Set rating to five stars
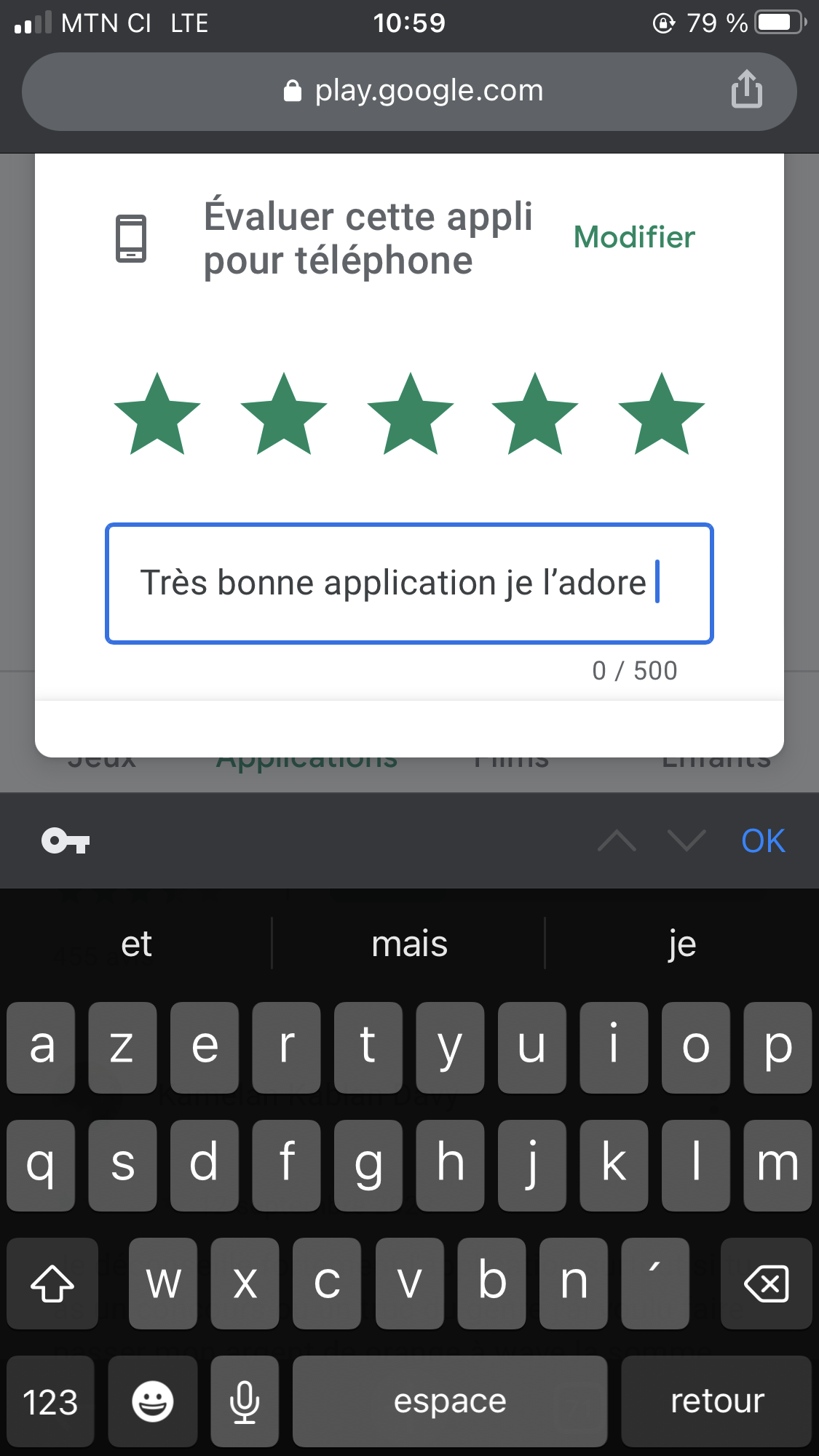 click(x=662, y=414)
